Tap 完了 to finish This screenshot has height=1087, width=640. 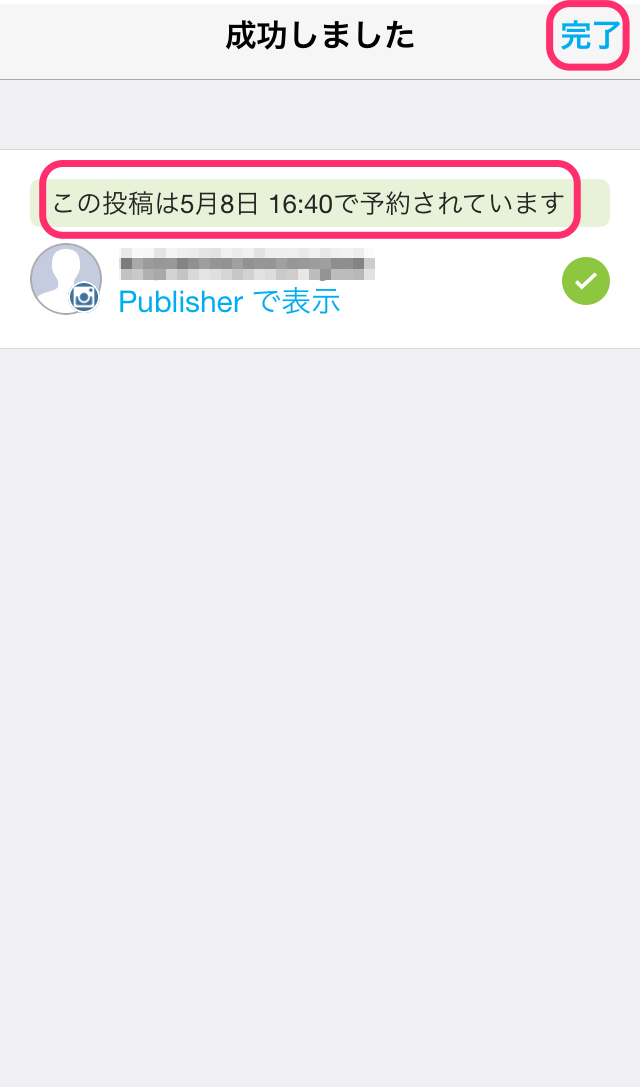(590, 36)
